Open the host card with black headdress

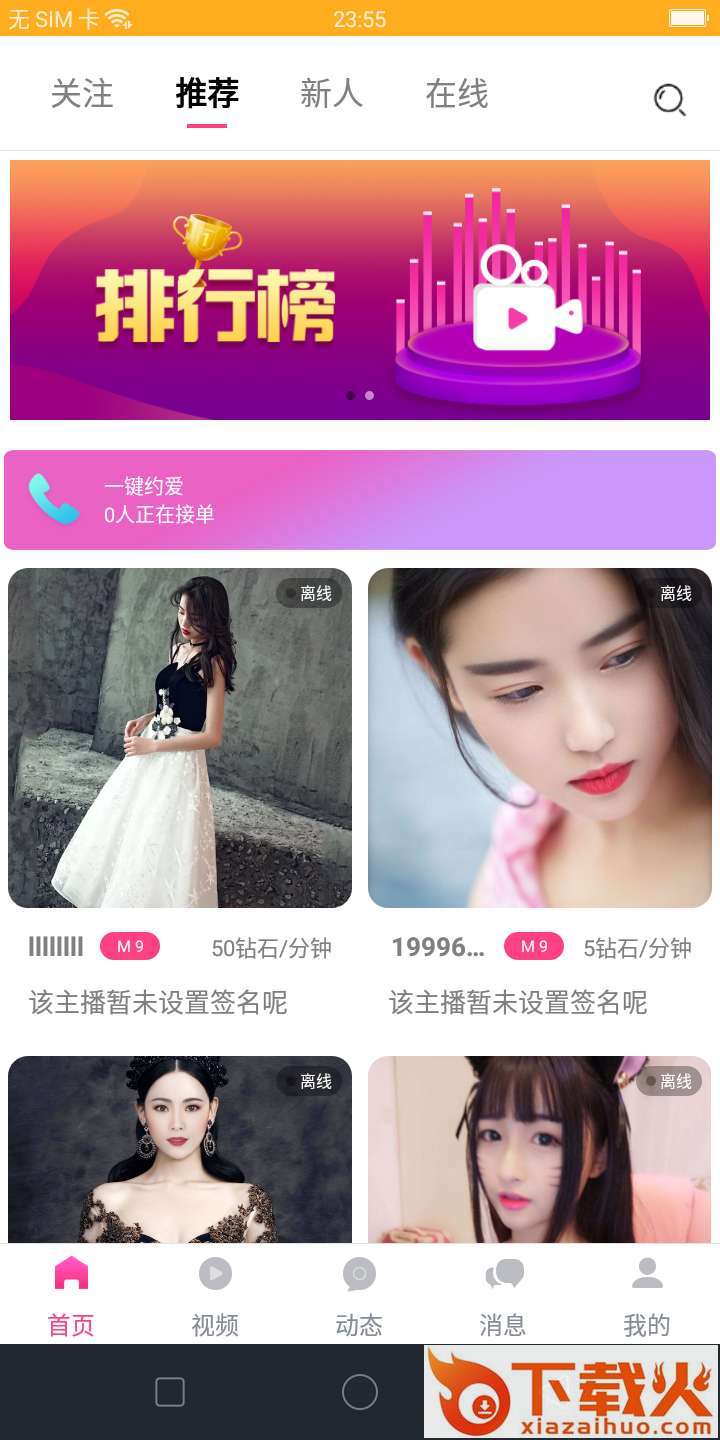point(180,1149)
